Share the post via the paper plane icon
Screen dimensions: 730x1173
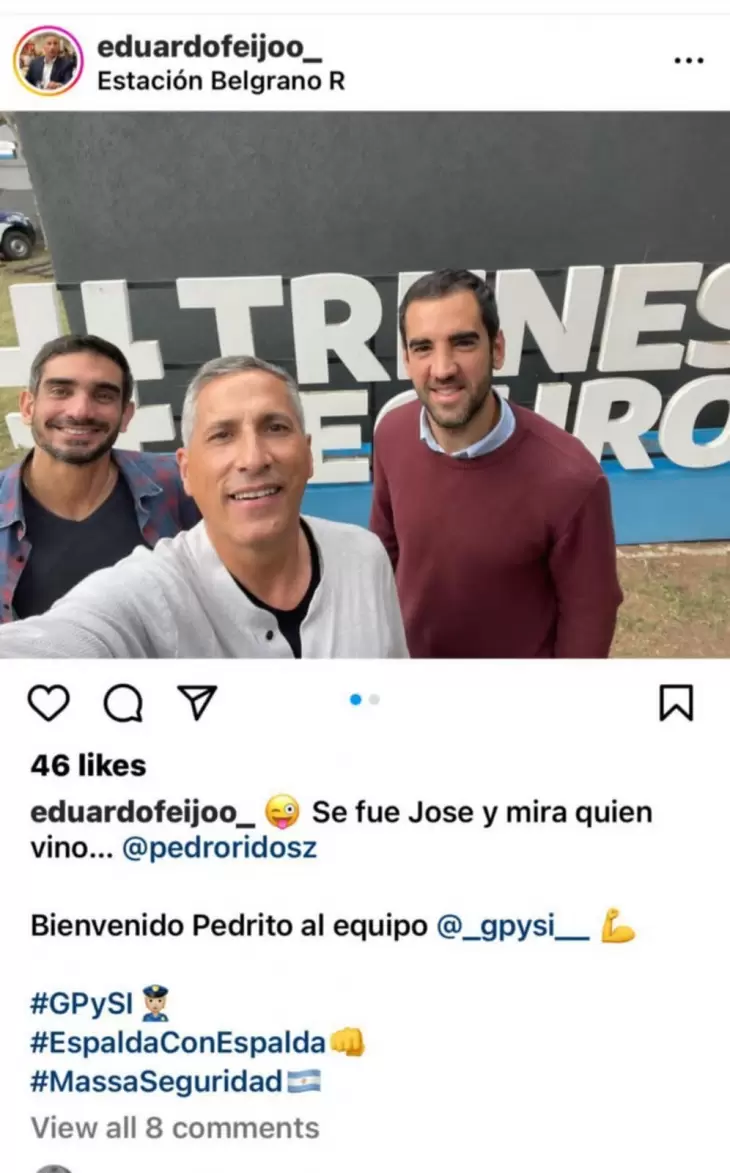pyautogui.click(x=197, y=702)
